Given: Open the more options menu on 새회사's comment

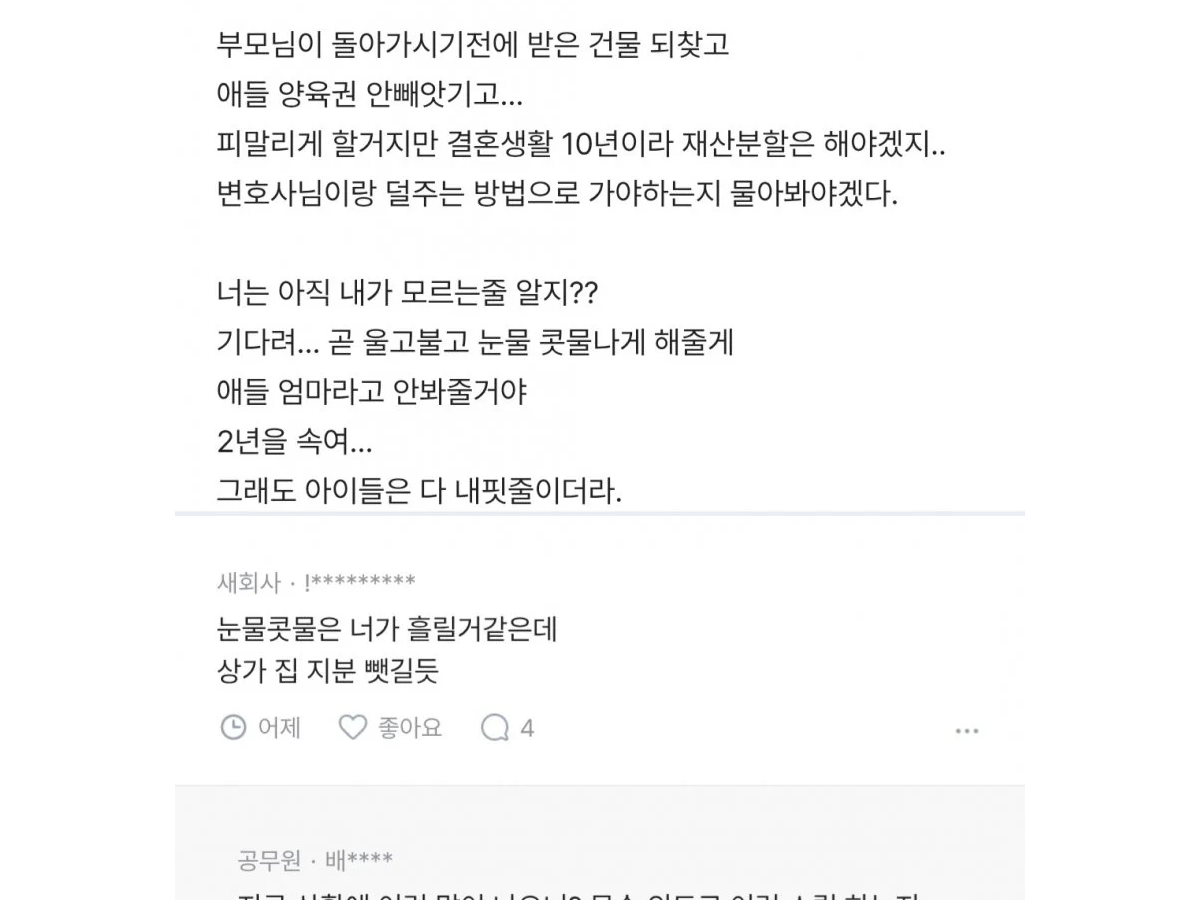Looking at the screenshot, I should (x=967, y=731).
